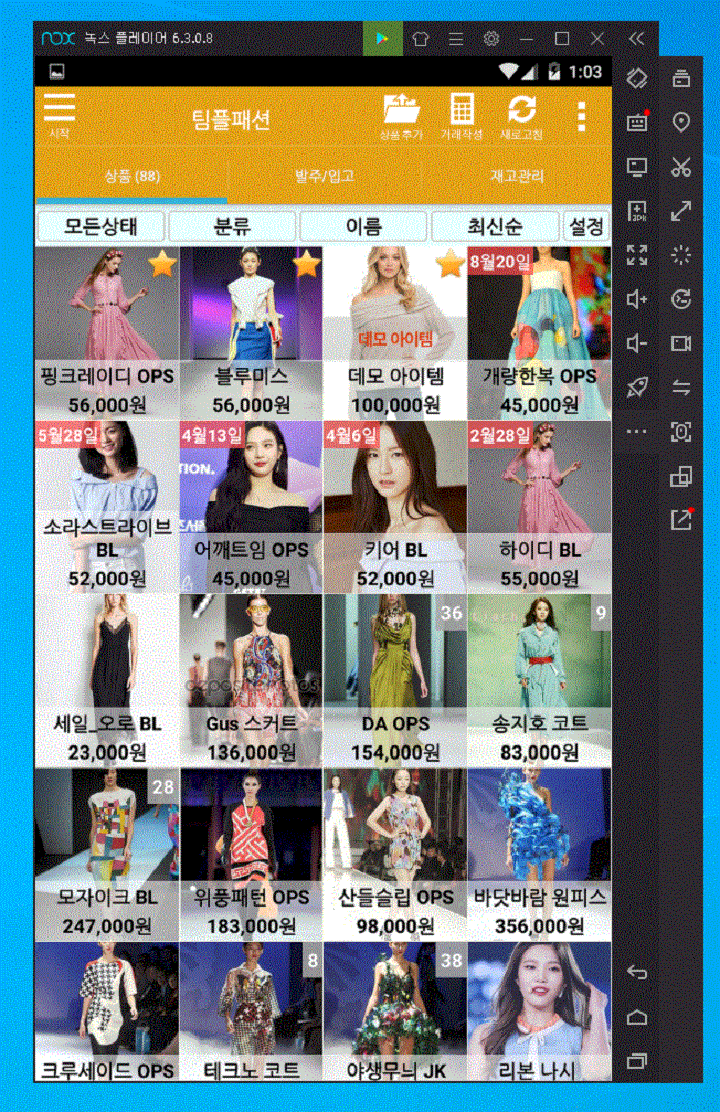View the 개량한복 OPS item
Viewport: 720px width, 1112px height.
(539, 332)
